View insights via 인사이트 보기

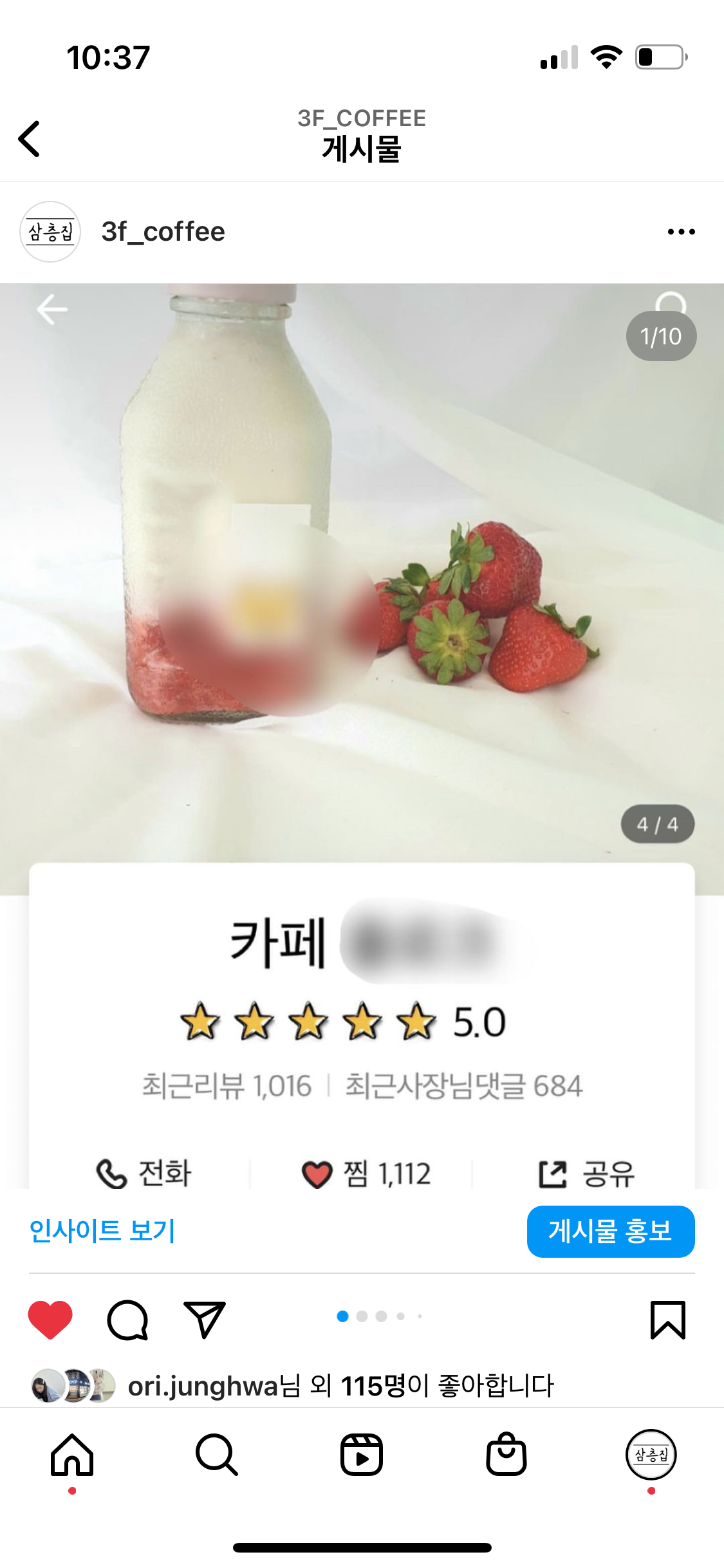(x=102, y=1231)
